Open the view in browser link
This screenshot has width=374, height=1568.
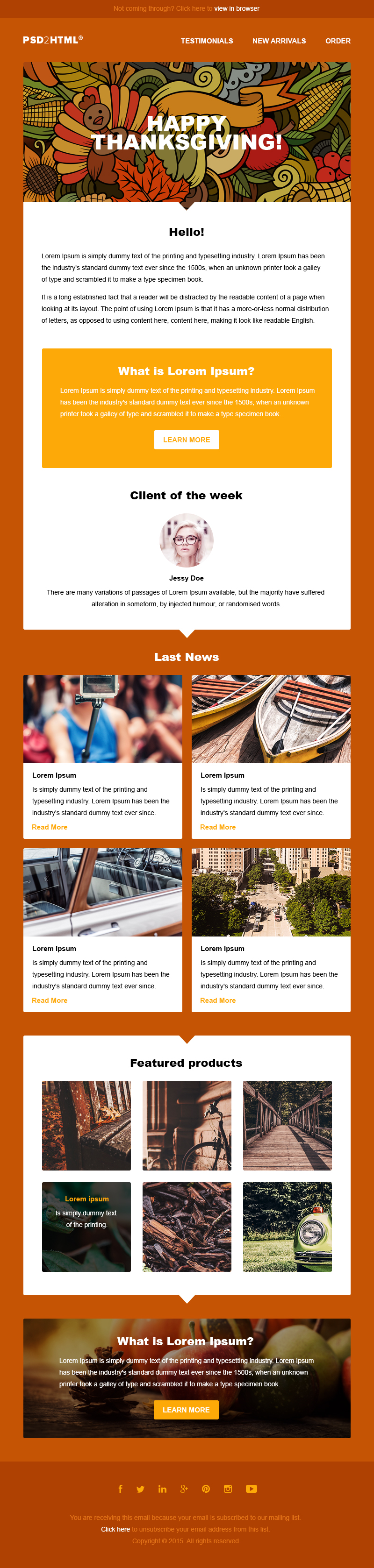point(237,8)
